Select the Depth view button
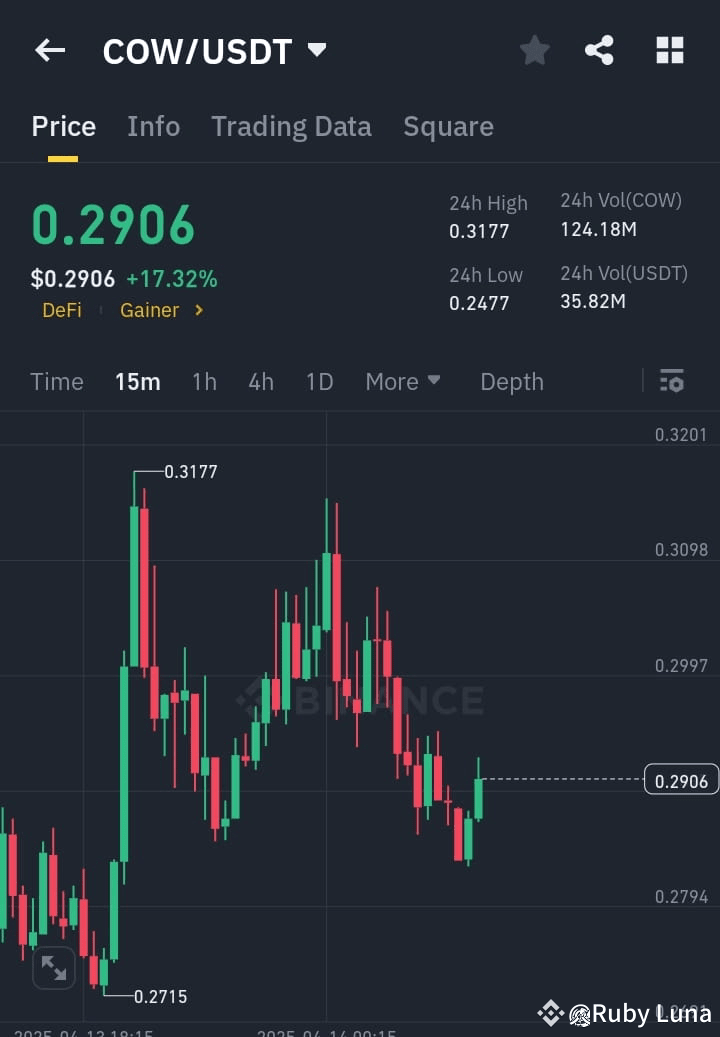The width and height of the screenshot is (720, 1037). click(511, 381)
